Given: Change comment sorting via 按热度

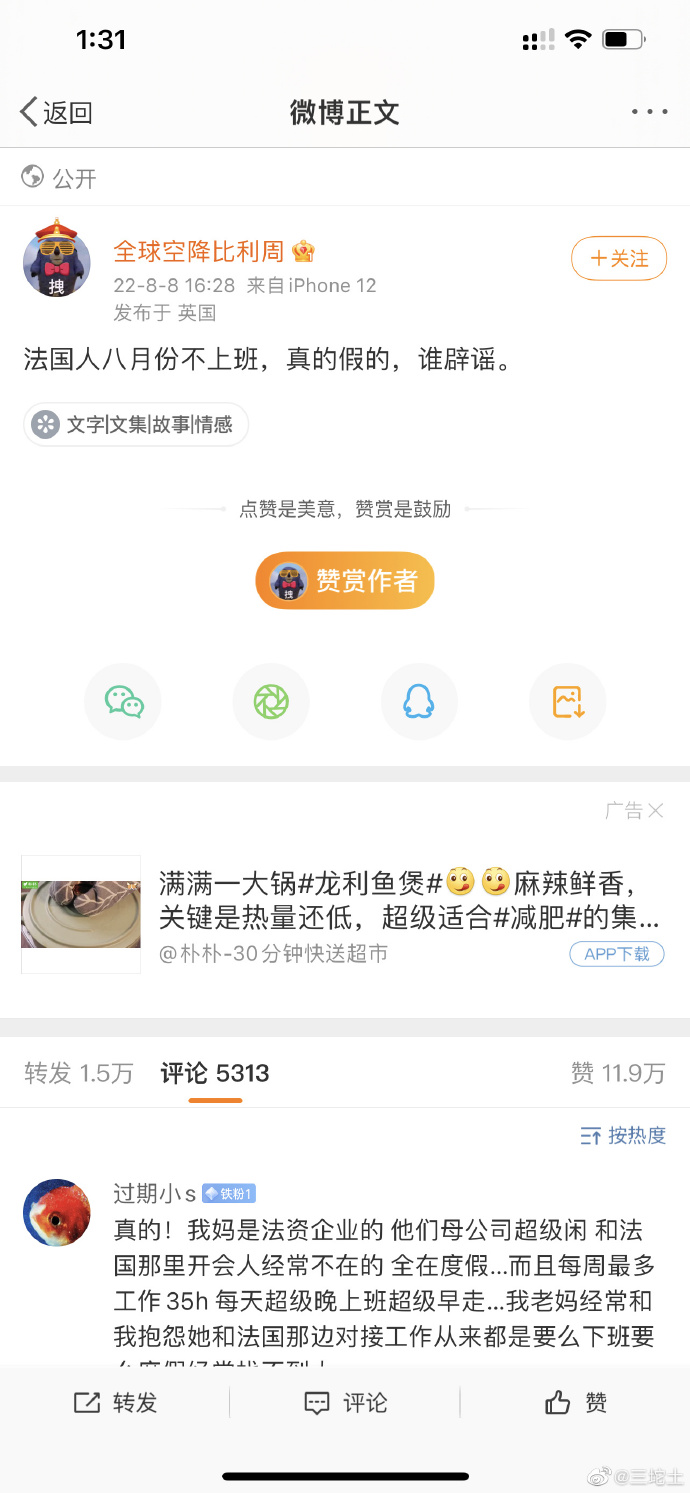Looking at the screenshot, I should point(623,1136).
